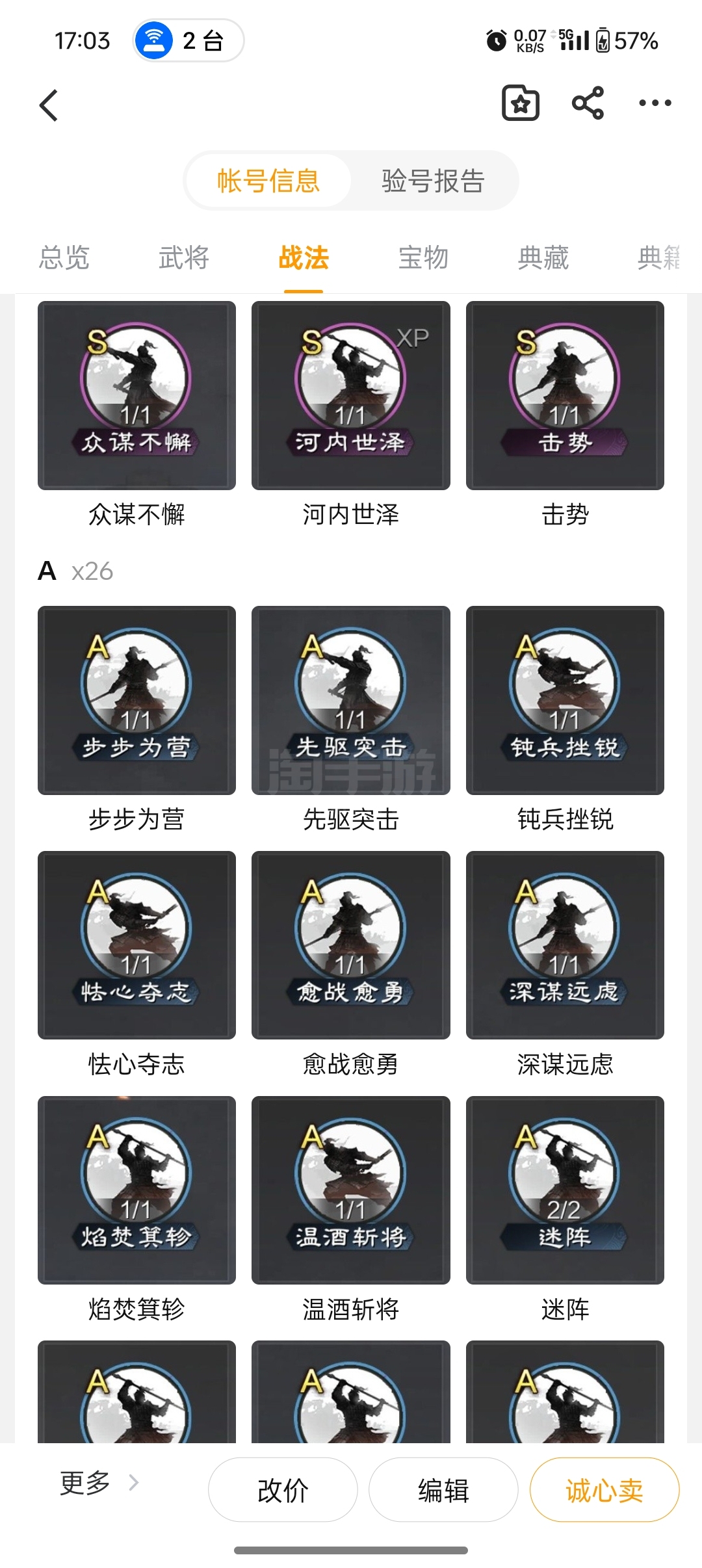This screenshot has height=1568, width=702.
Task: Open the three-dot overflow menu
Action: (655, 103)
